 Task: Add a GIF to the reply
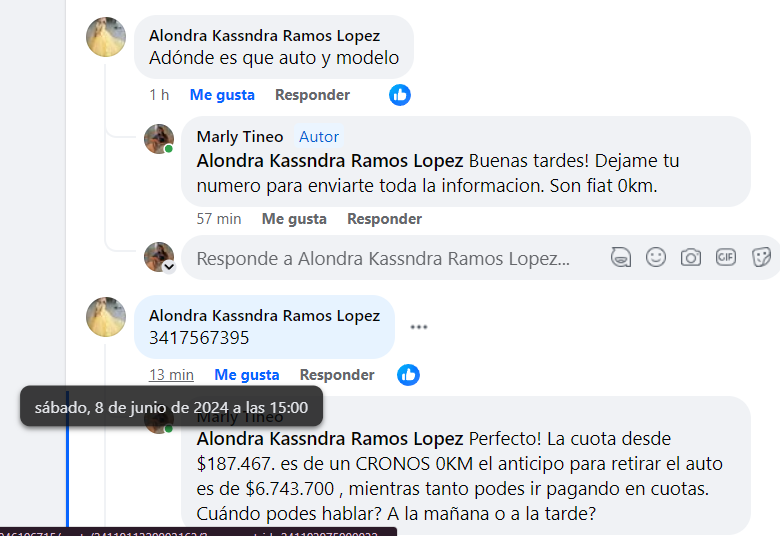(726, 258)
